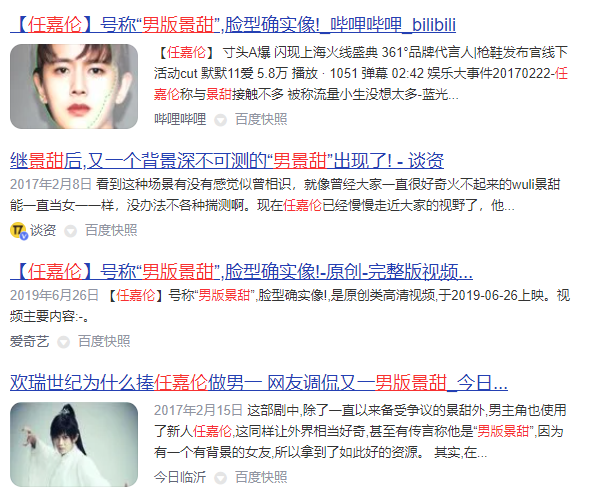Open the face-outline thumbnail of the bilibili result
Viewport: 614px width, 493px height.
[x=74, y=85]
